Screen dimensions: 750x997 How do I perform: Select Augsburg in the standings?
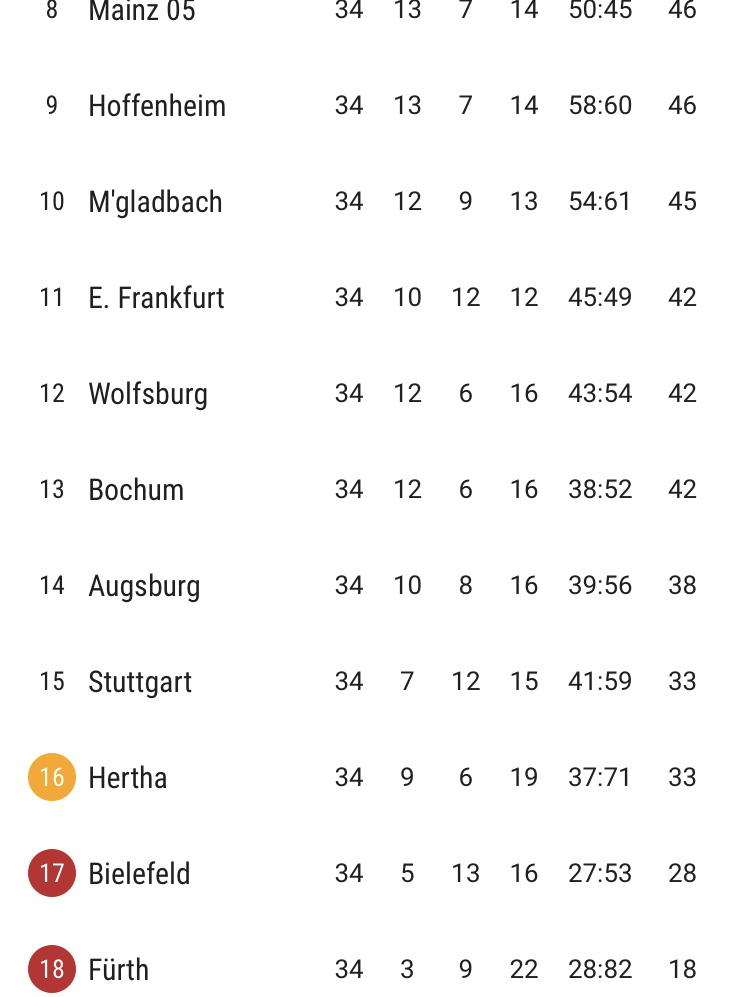(x=375, y=586)
